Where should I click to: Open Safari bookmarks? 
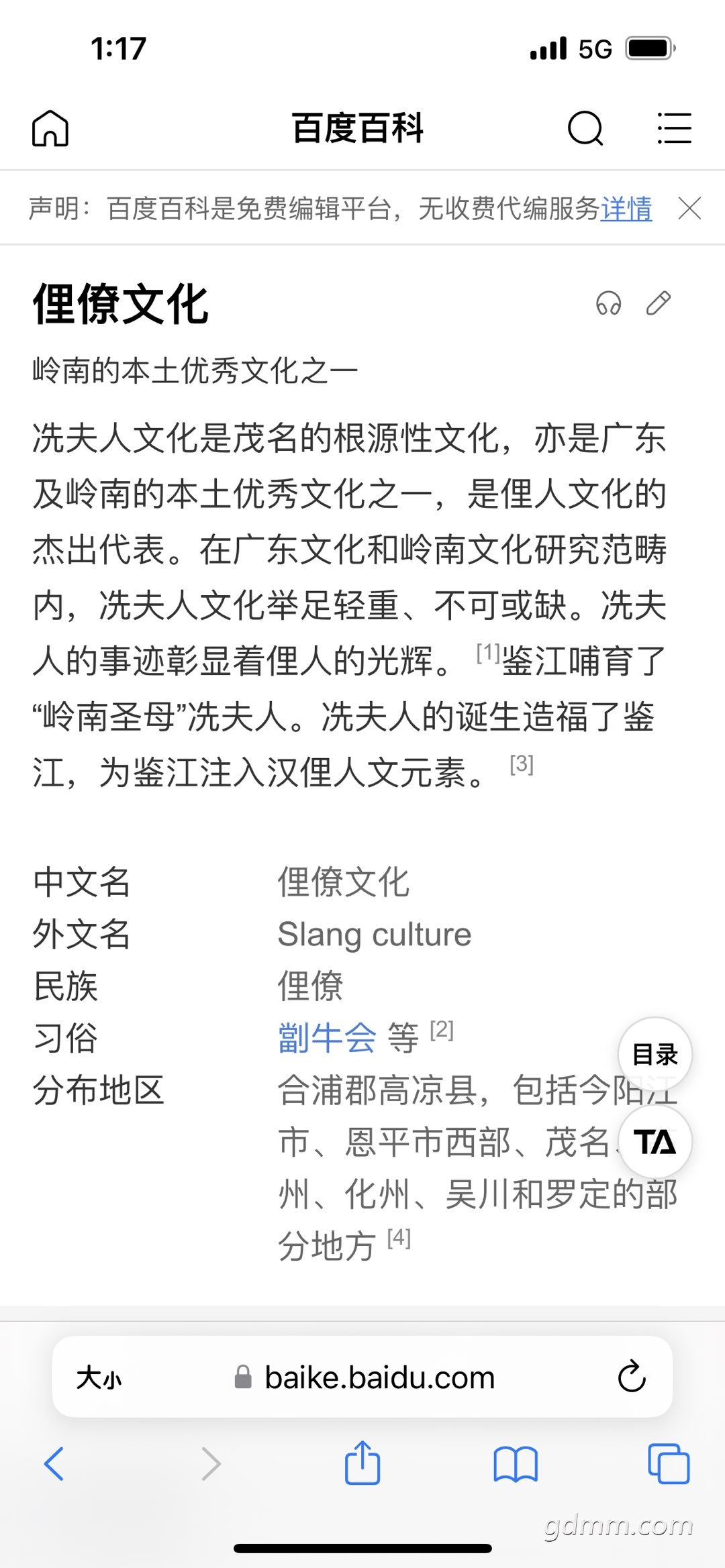515,1463
